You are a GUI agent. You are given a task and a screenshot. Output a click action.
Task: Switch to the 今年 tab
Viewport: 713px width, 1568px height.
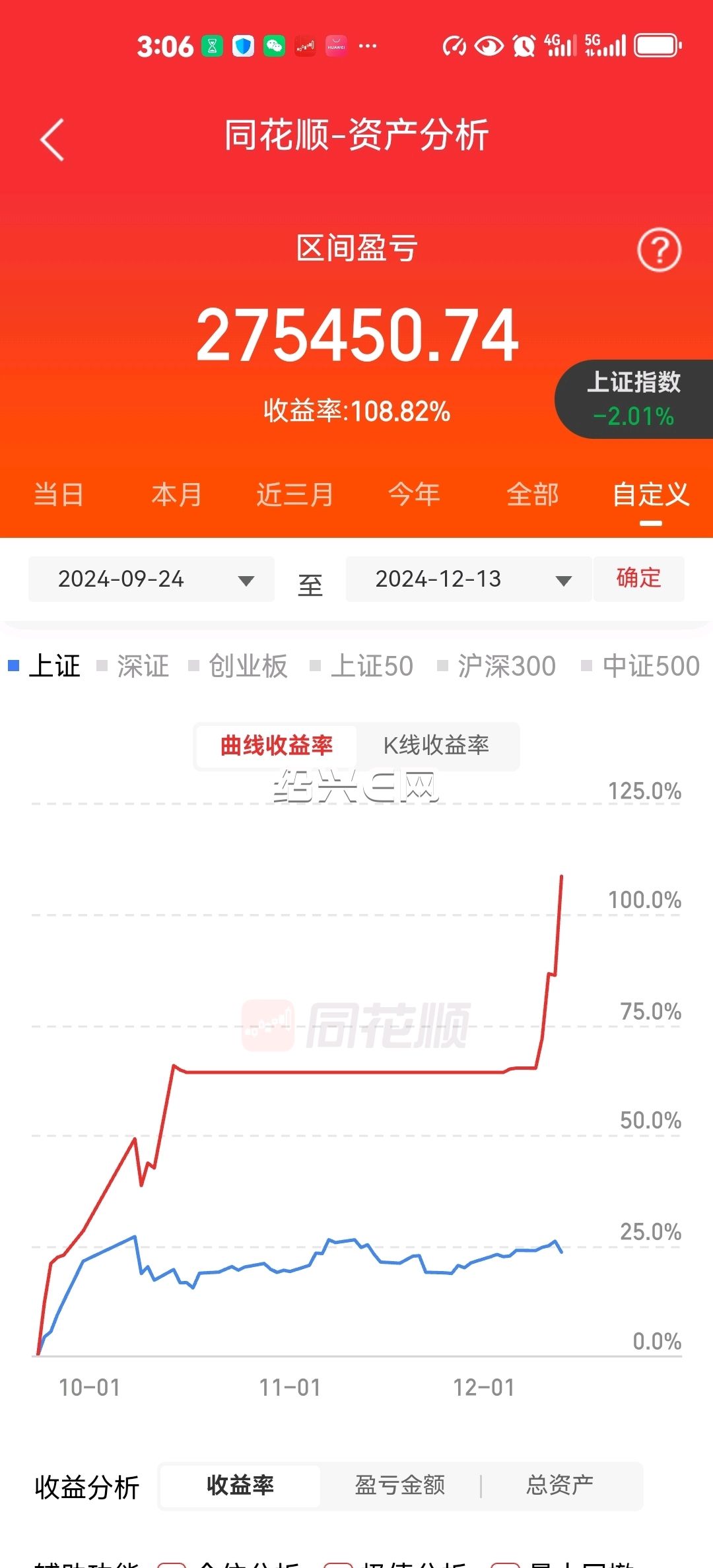(x=414, y=494)
